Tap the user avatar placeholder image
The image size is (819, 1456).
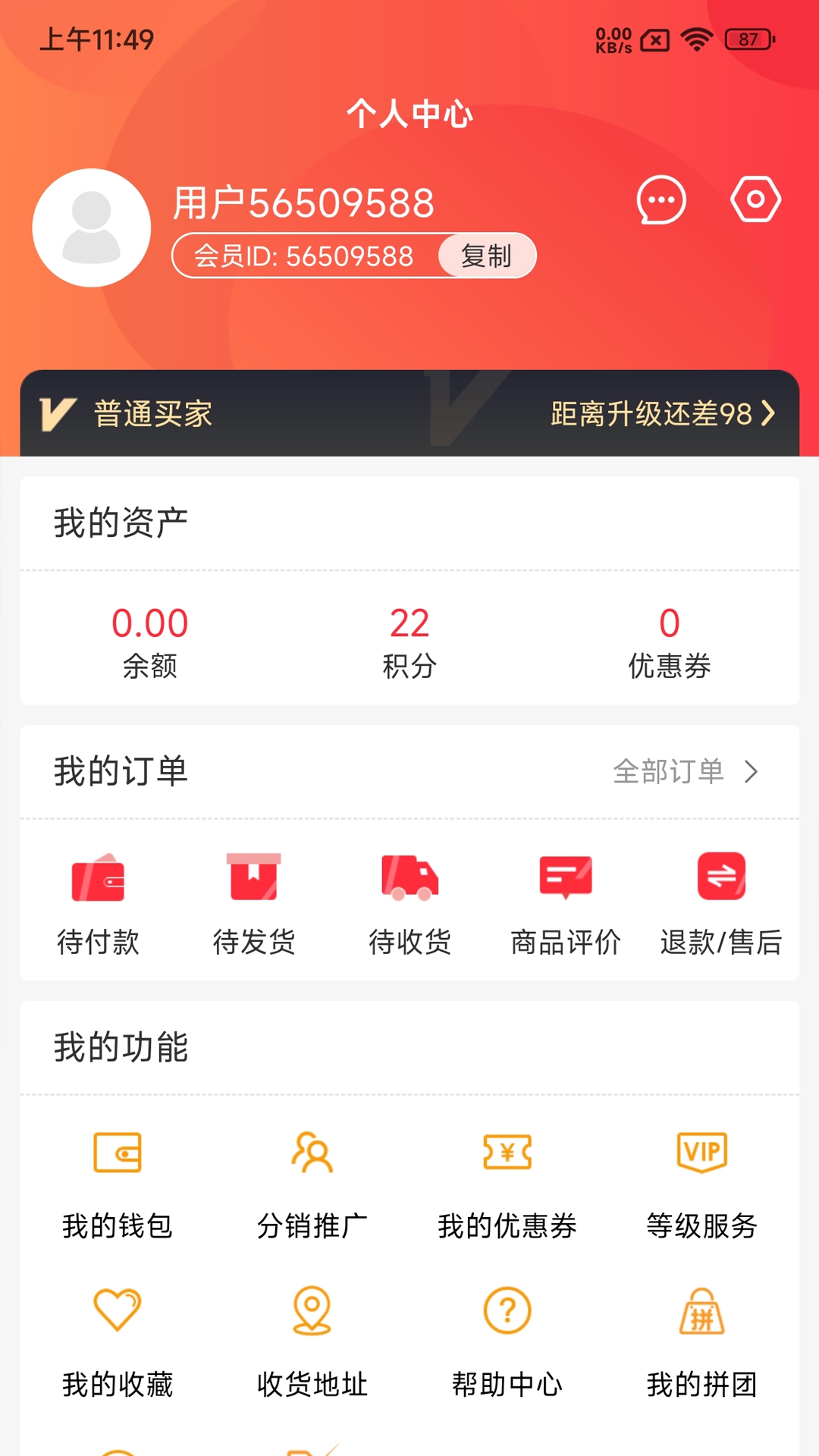[91, 227]
